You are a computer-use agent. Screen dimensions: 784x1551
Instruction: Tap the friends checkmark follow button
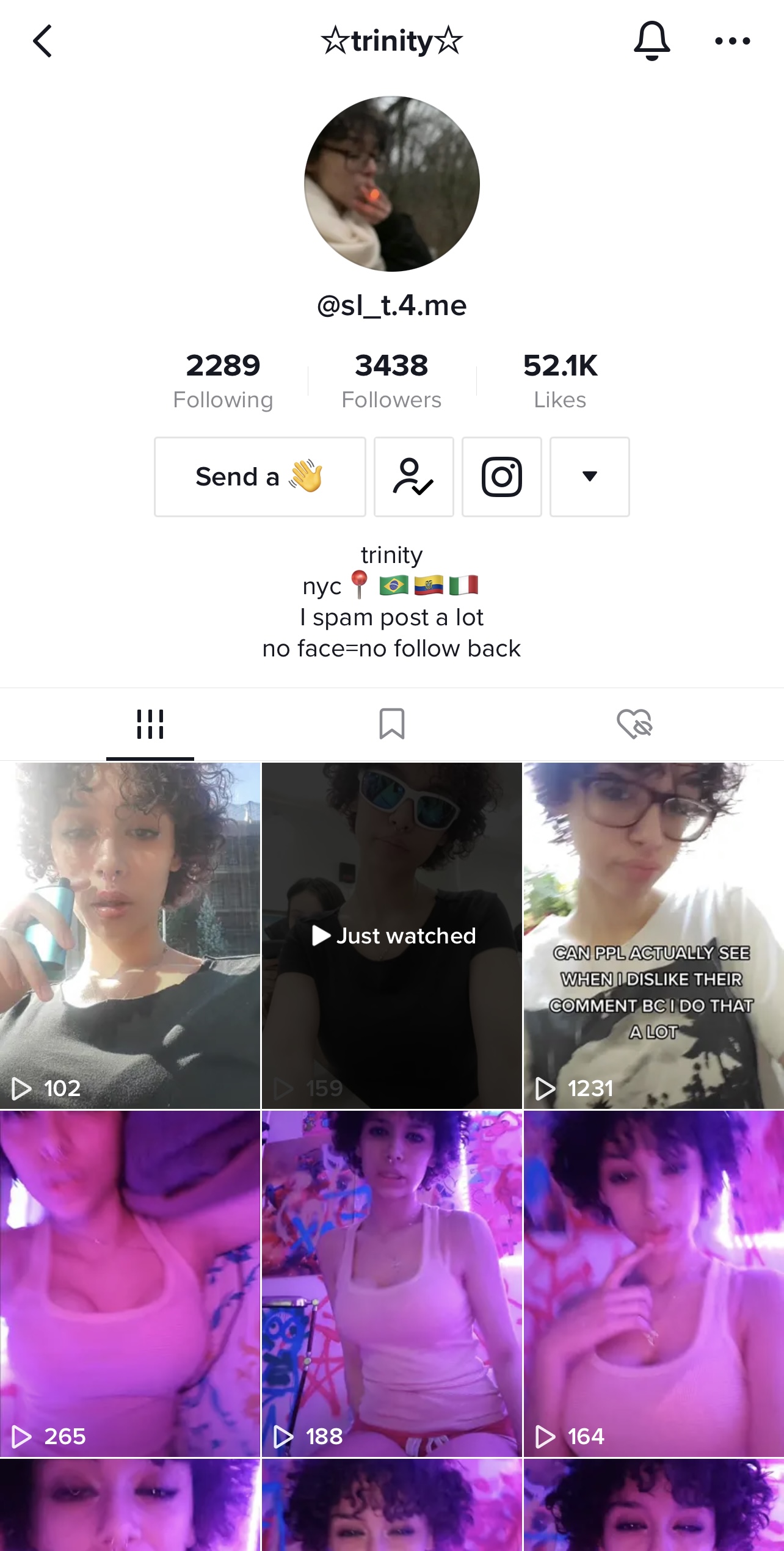click(x=413, y=477)
